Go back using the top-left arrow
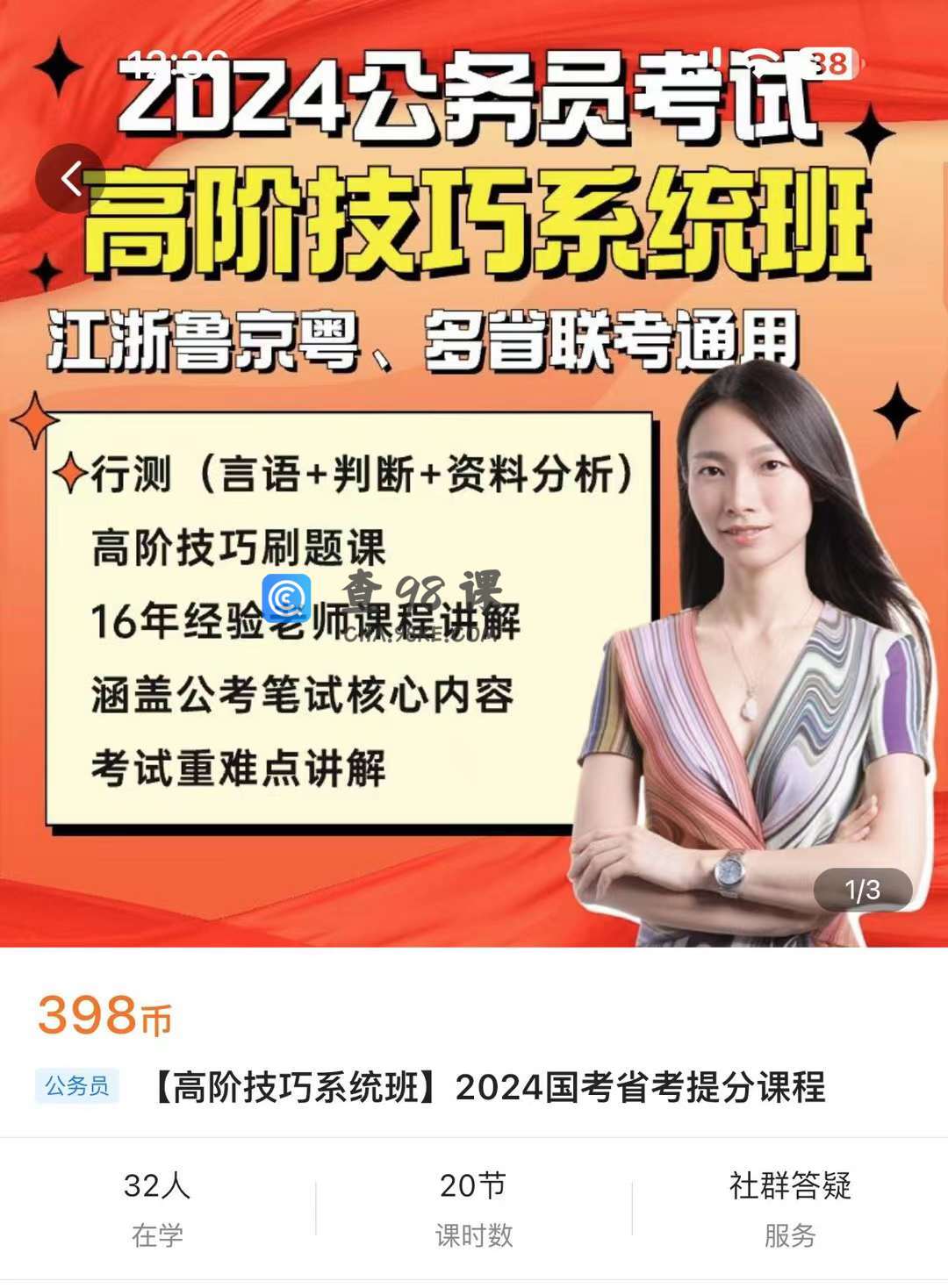This screenshot has height=1288, width=948. (71, 179)
